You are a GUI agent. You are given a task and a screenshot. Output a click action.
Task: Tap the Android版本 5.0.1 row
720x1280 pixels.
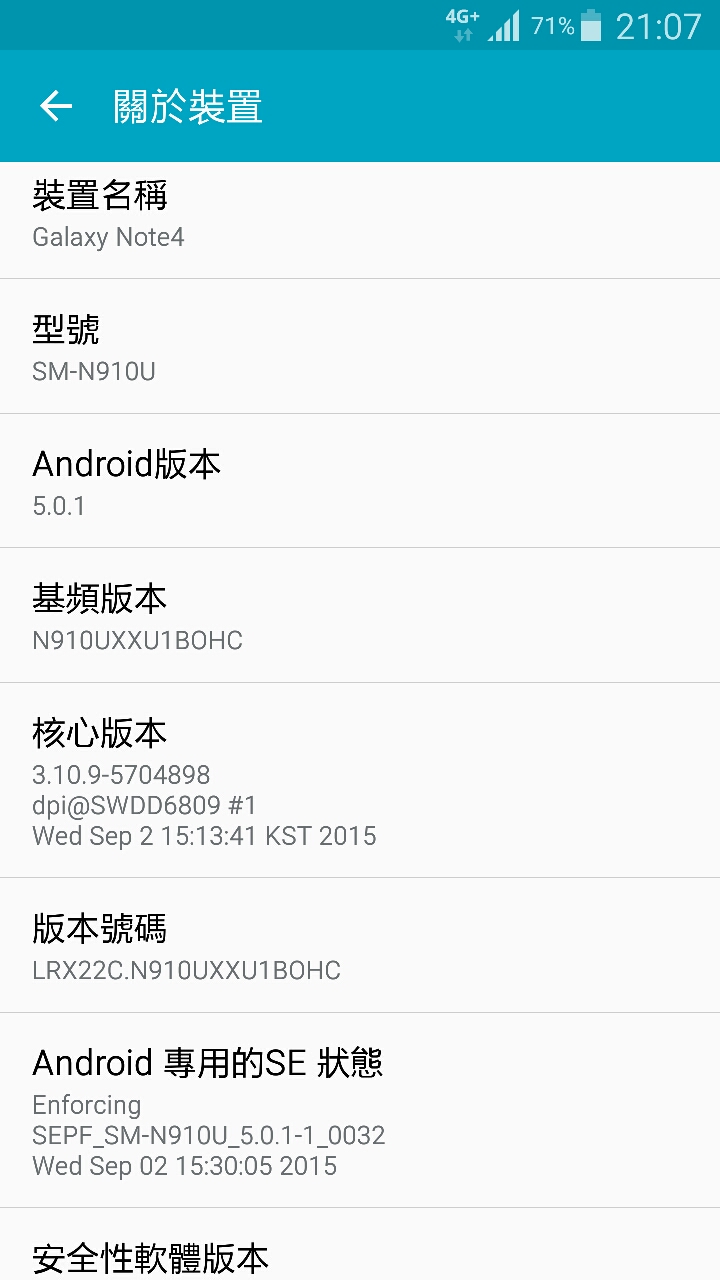(360, 481)
